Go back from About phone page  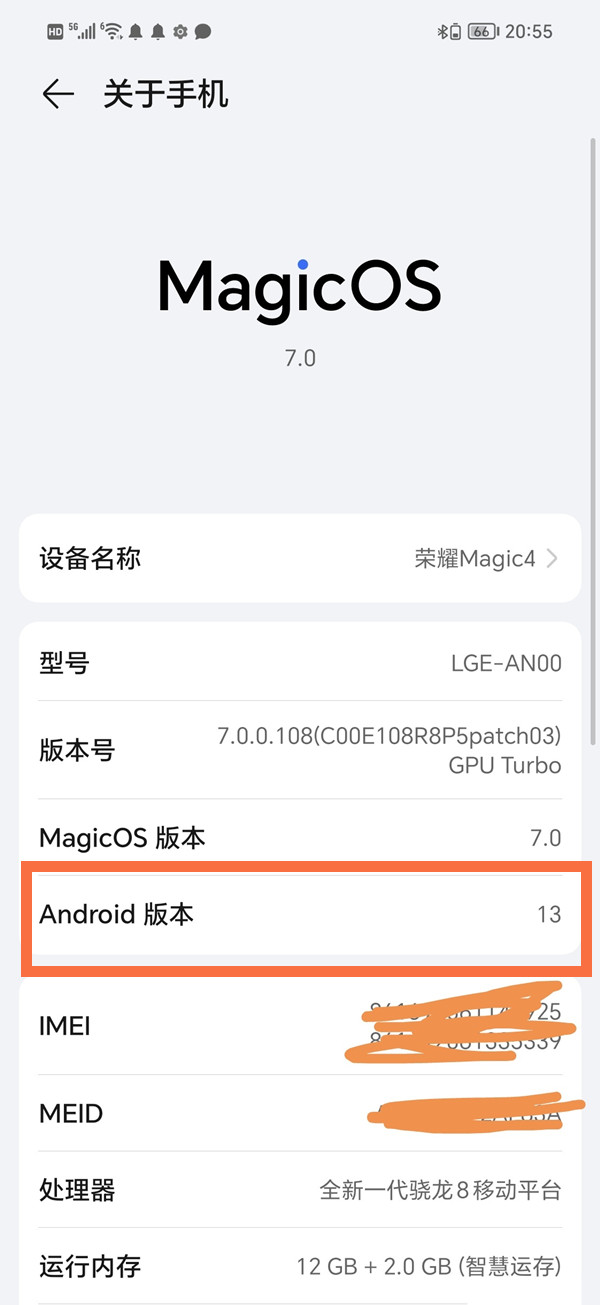click(58, 94)
